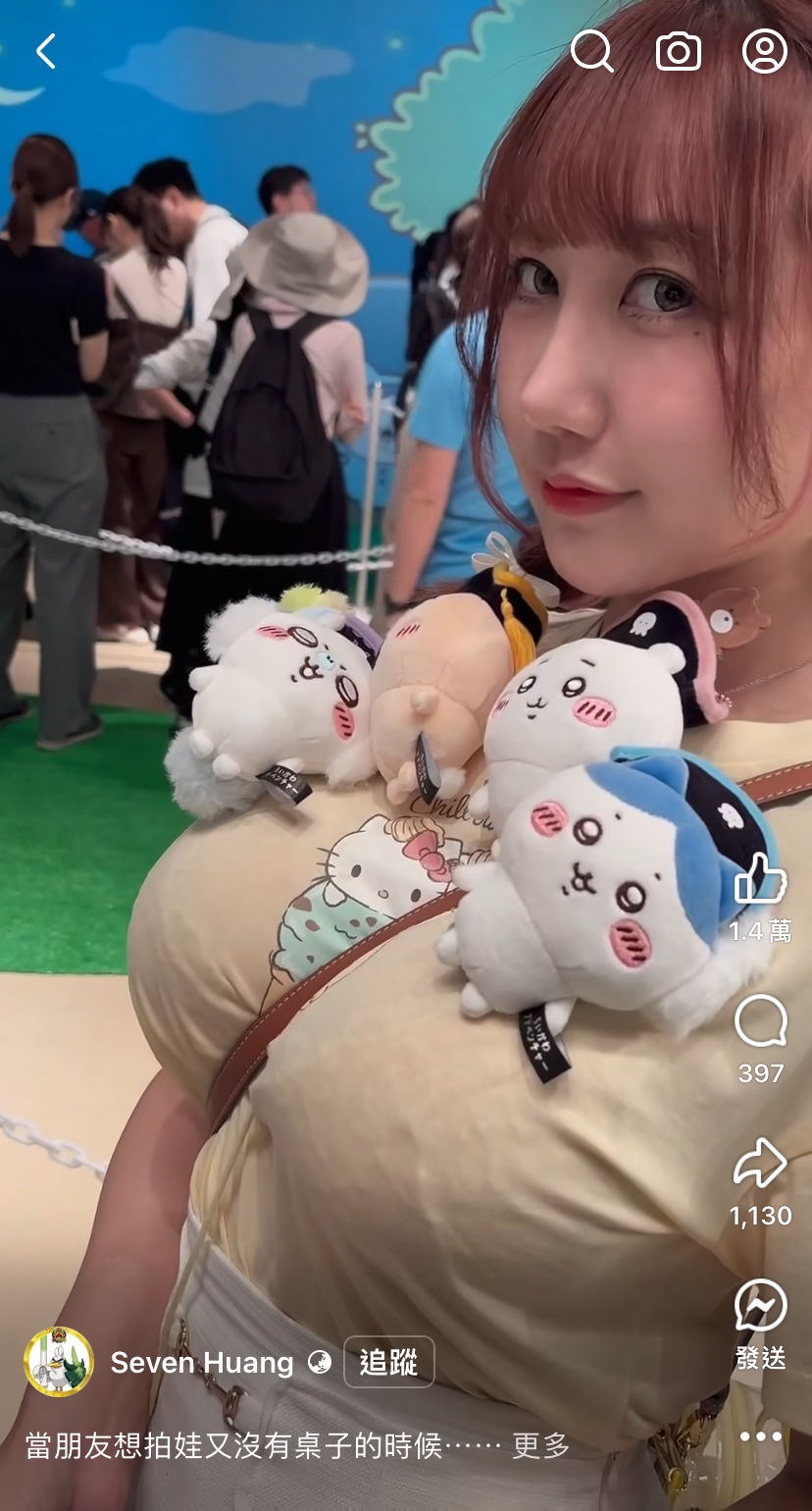The image size is (812, 1511).
Task: Expand the caption with 更多
Action: tap(540, 1444)
